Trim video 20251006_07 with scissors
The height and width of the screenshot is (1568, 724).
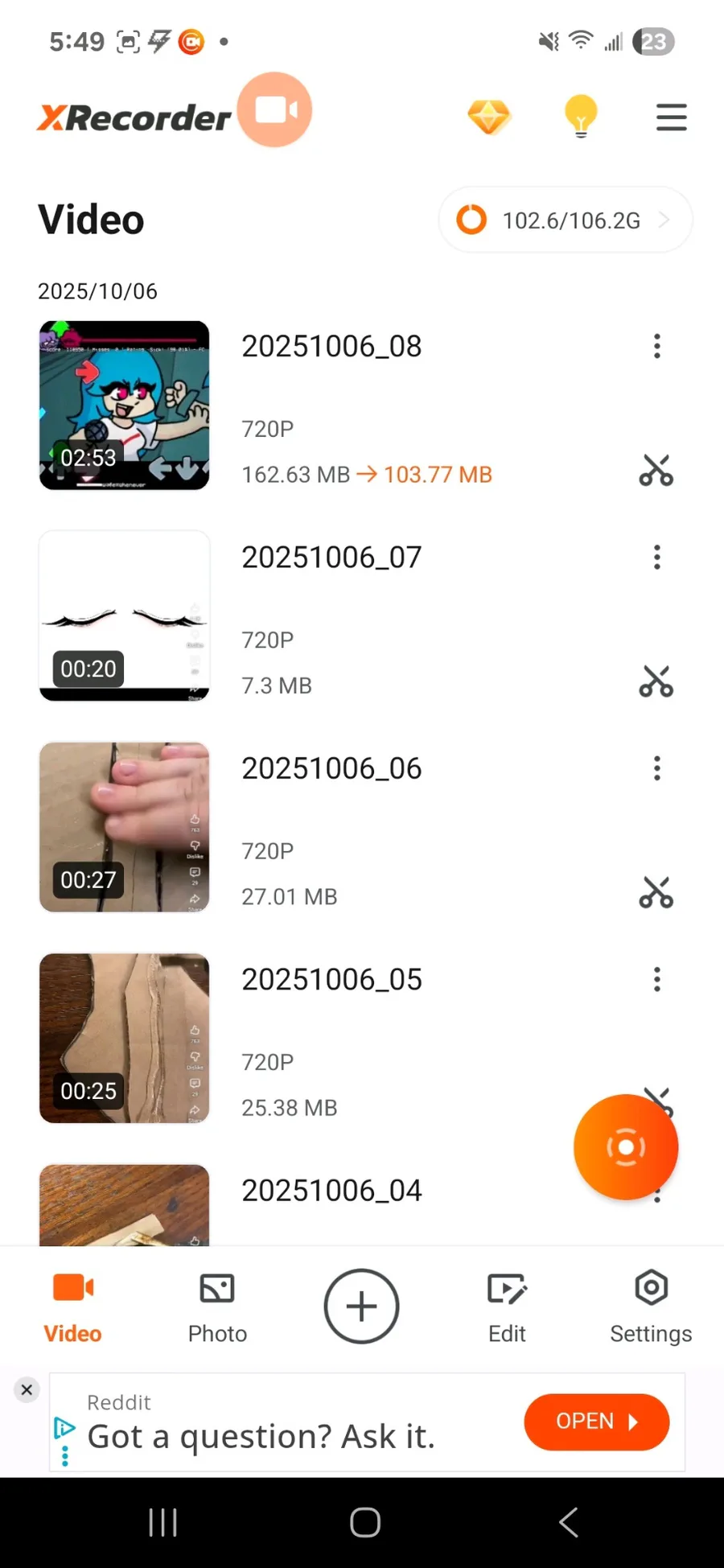(x=656, y=682)
